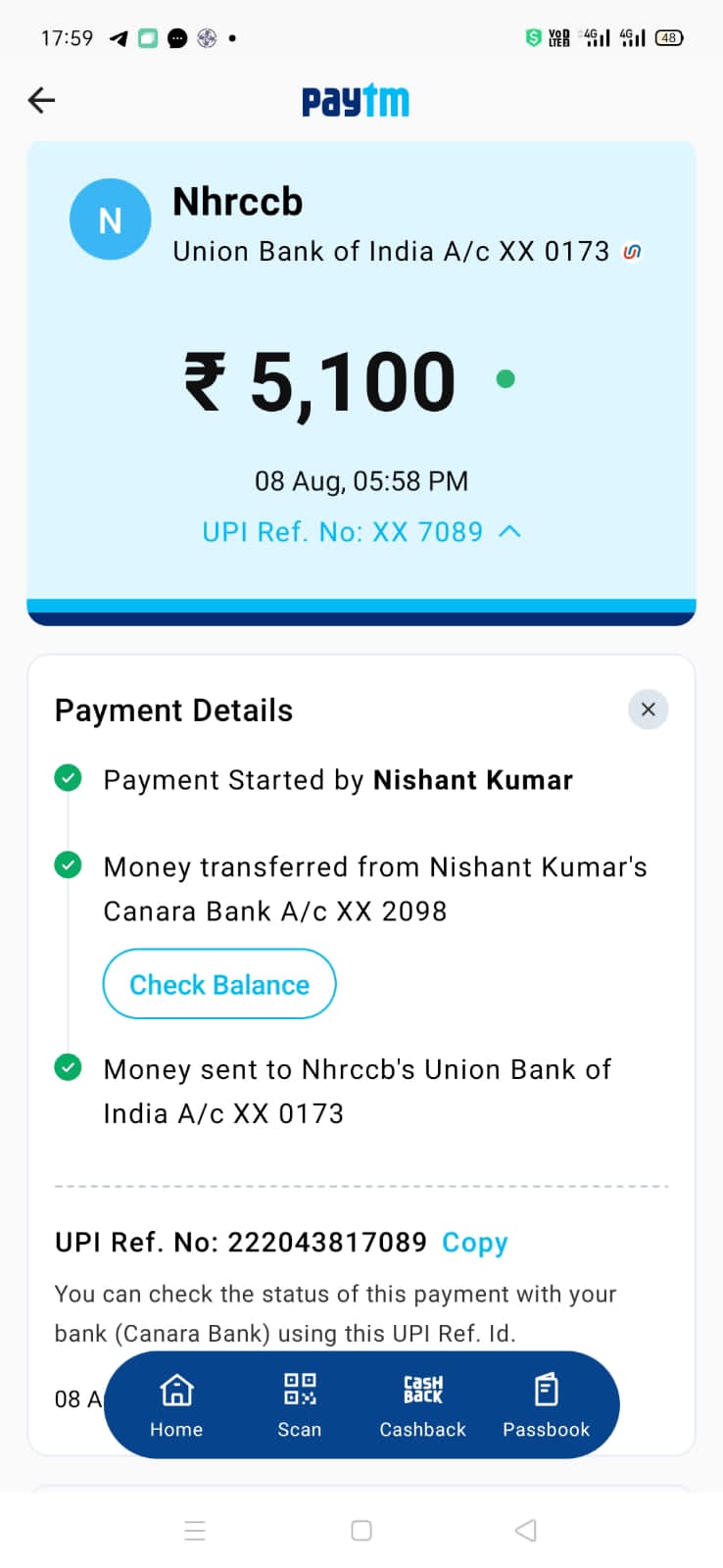Tap the system home button

coord(361,1530)
